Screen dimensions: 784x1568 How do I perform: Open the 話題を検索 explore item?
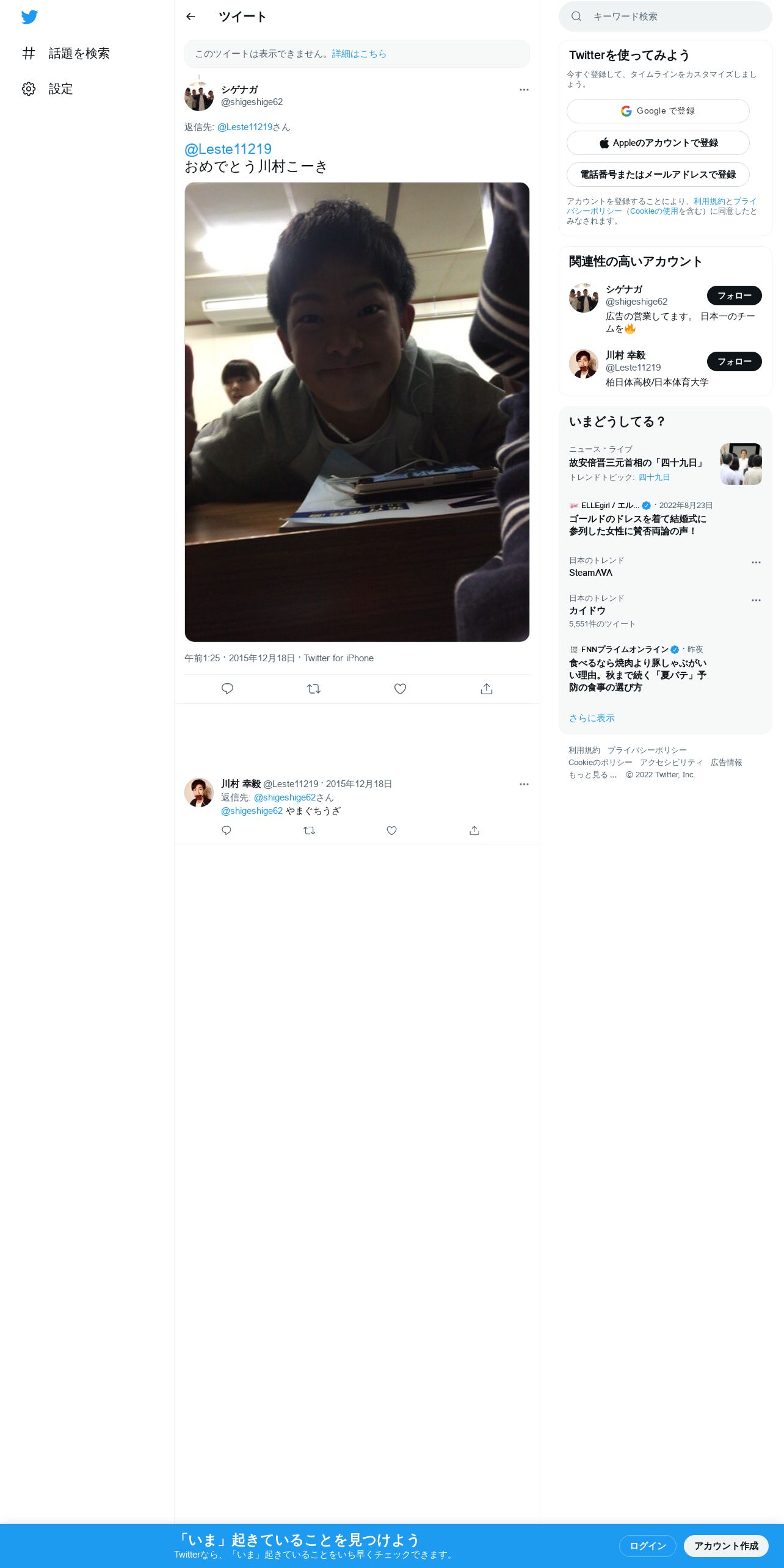(65, 53)
